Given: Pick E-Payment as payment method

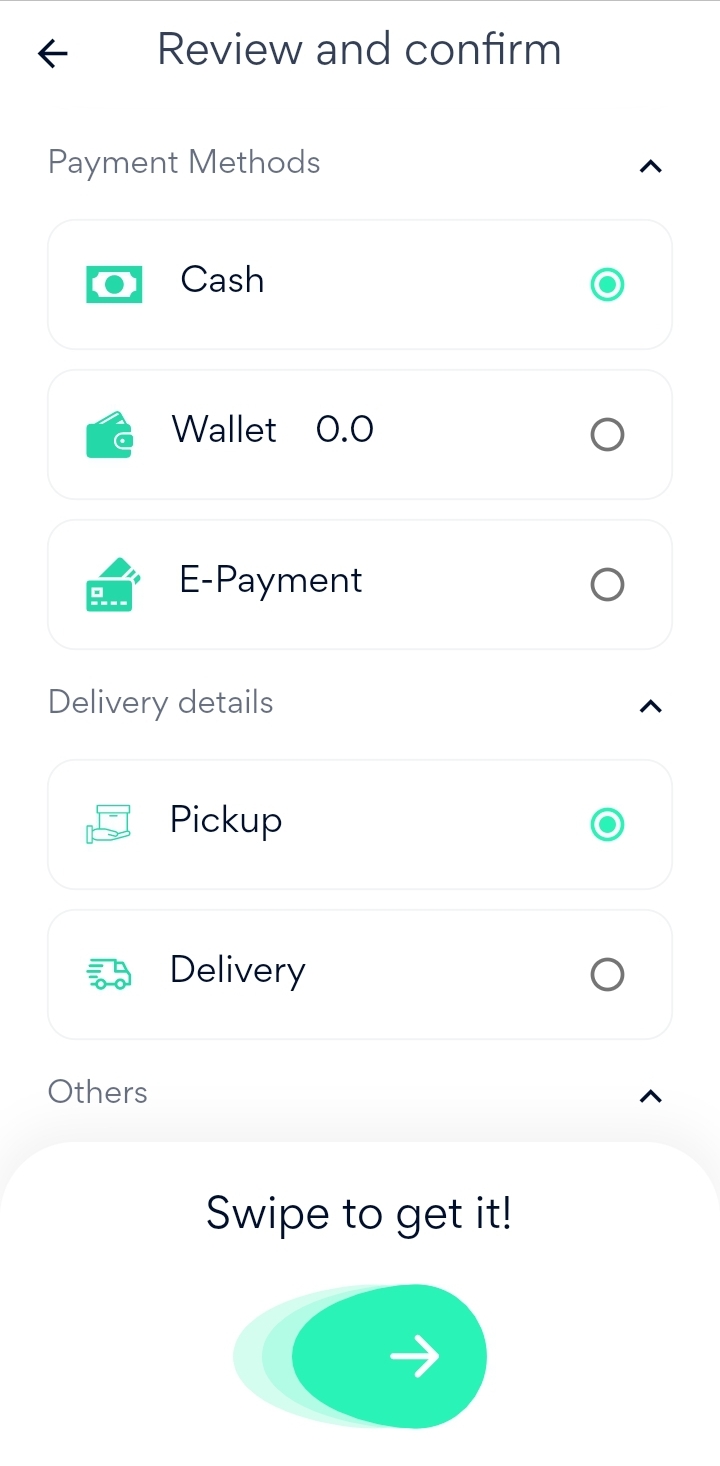Looking at the screenshot, I should pos(607,585).
